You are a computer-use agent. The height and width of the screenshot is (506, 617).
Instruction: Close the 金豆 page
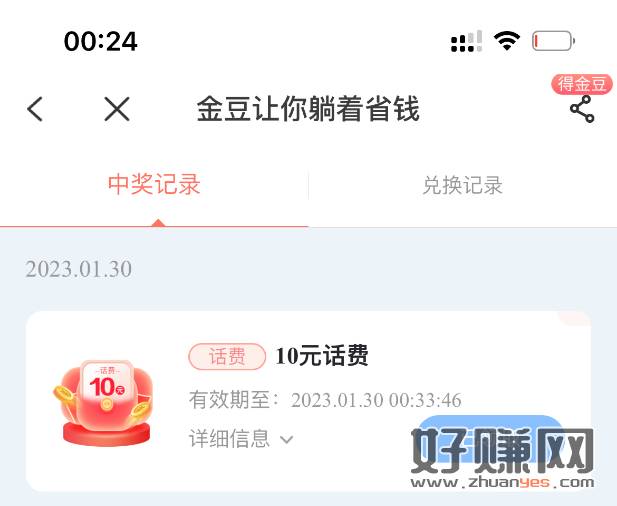(x=117, y=109)
